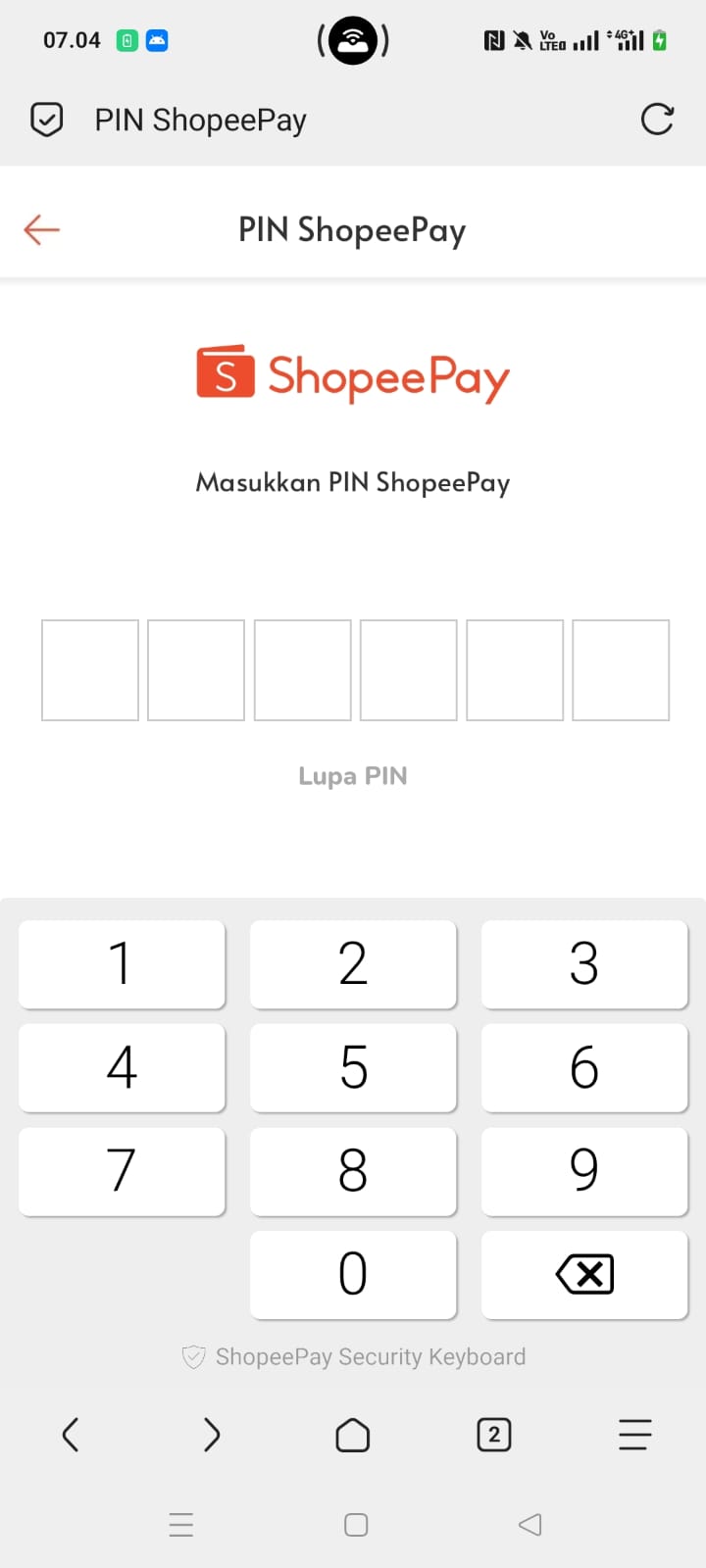The height and width of the screenshot is (1568, 706).
Task: Tap the hamburger menu icon in browser bar
Action: (x=635, y=1435)
